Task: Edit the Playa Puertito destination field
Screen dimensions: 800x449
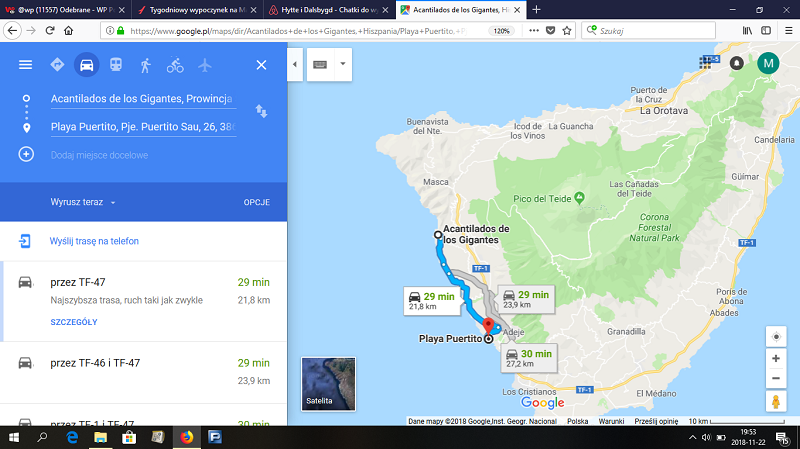Action: click(140, 127)
